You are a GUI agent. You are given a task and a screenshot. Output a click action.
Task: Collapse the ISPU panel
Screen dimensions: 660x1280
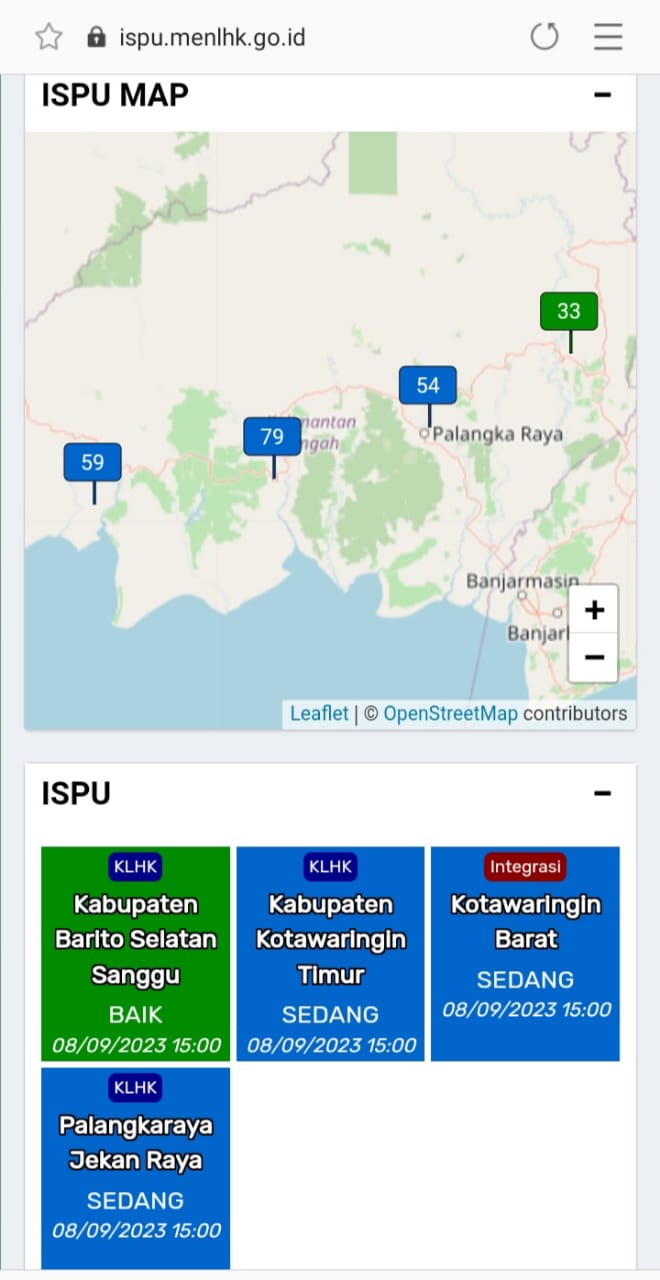tap(602, 793)
